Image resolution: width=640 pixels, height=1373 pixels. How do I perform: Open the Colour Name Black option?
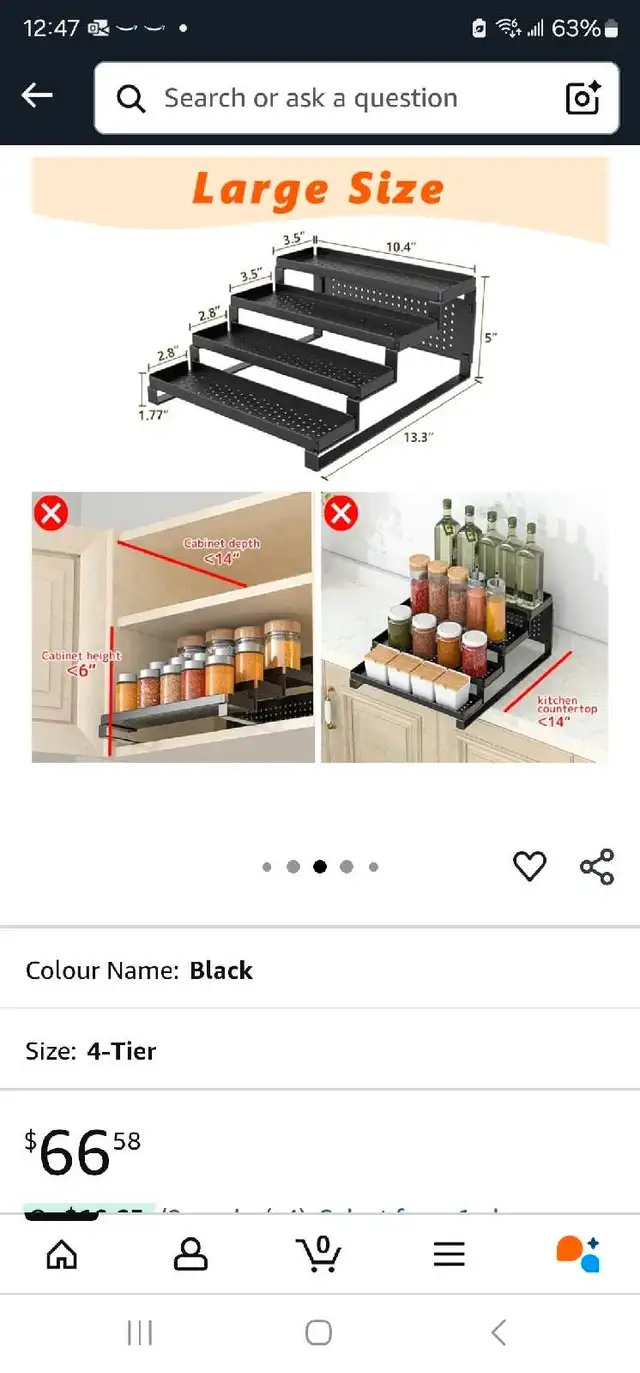320,970
